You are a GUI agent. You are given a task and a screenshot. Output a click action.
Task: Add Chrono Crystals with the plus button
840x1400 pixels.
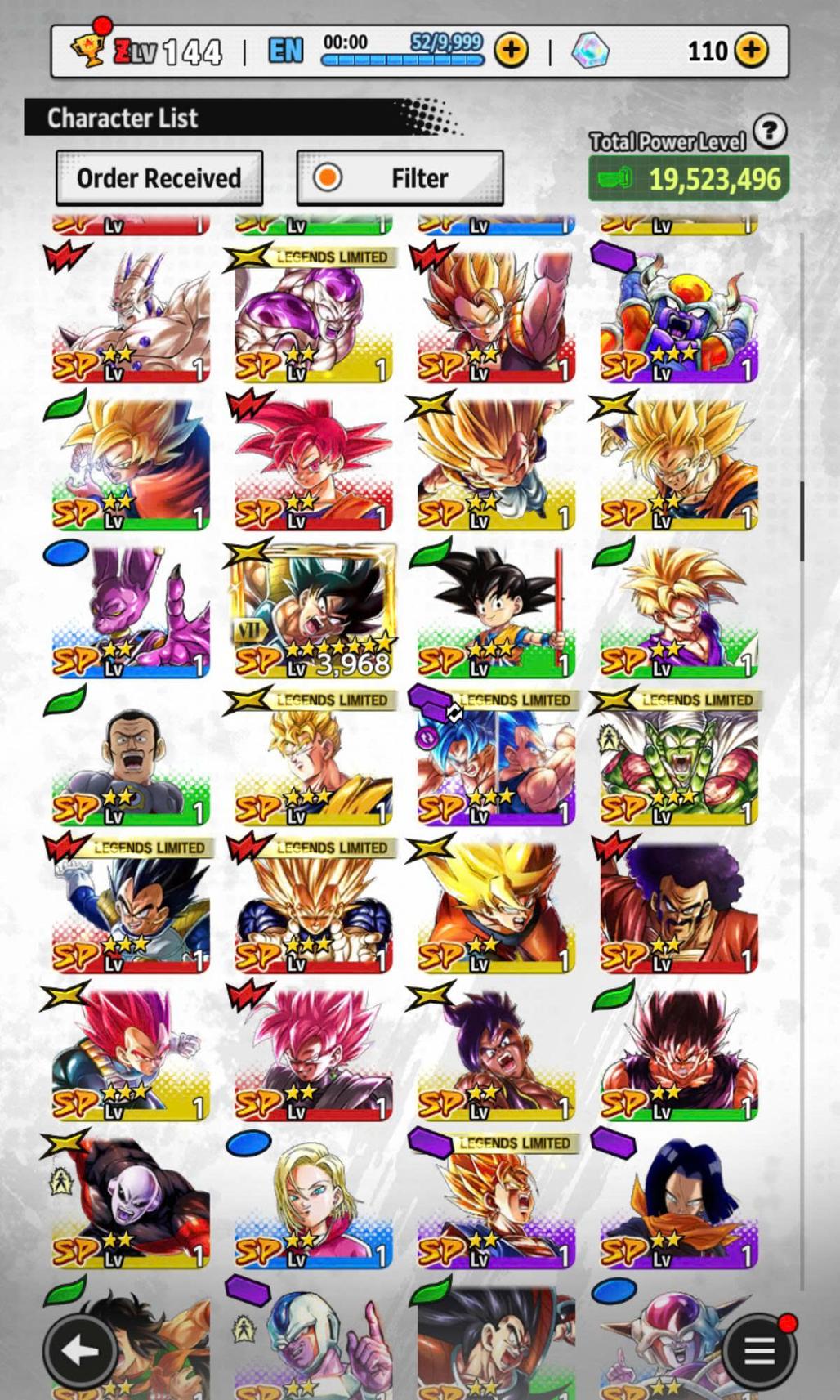tap(751, 51)
